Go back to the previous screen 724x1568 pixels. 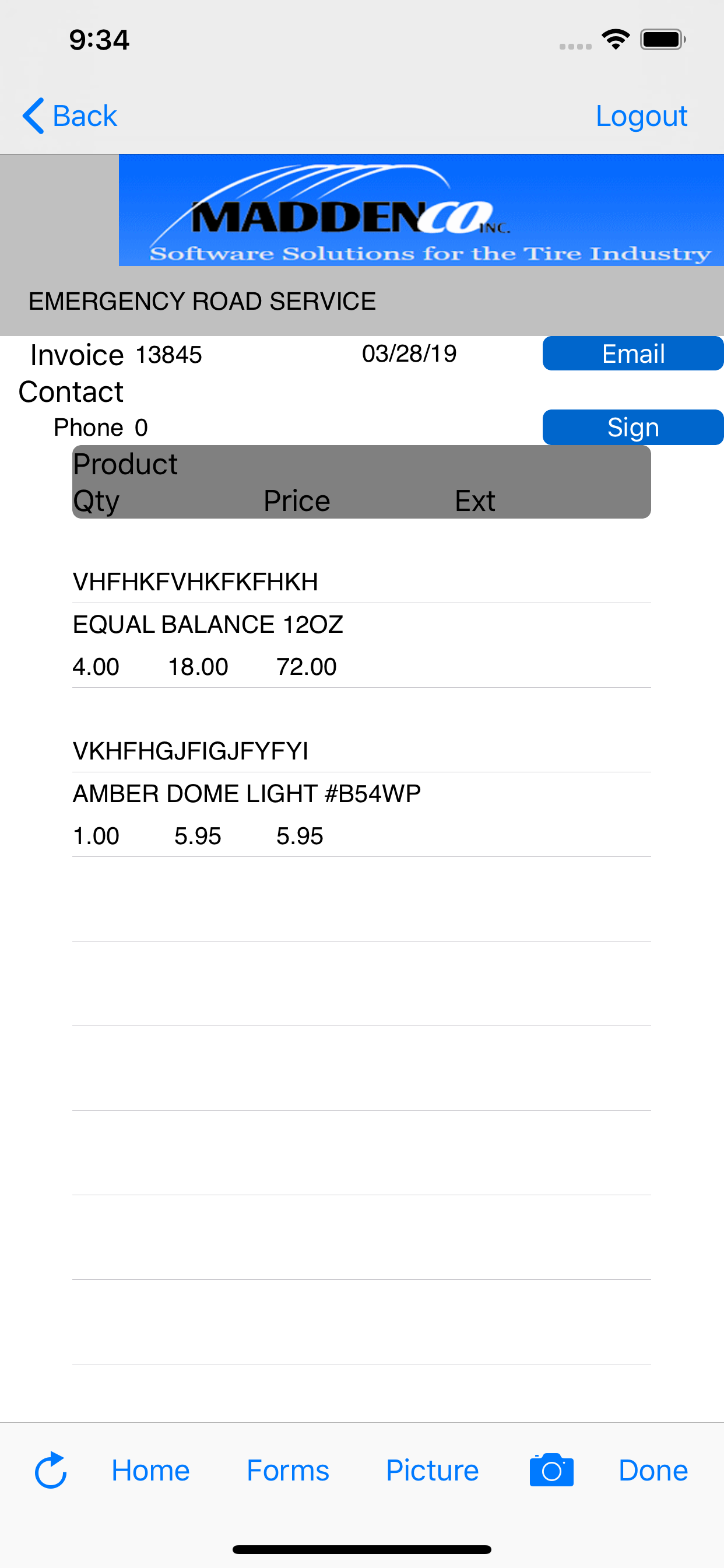[x=69, y=116]
